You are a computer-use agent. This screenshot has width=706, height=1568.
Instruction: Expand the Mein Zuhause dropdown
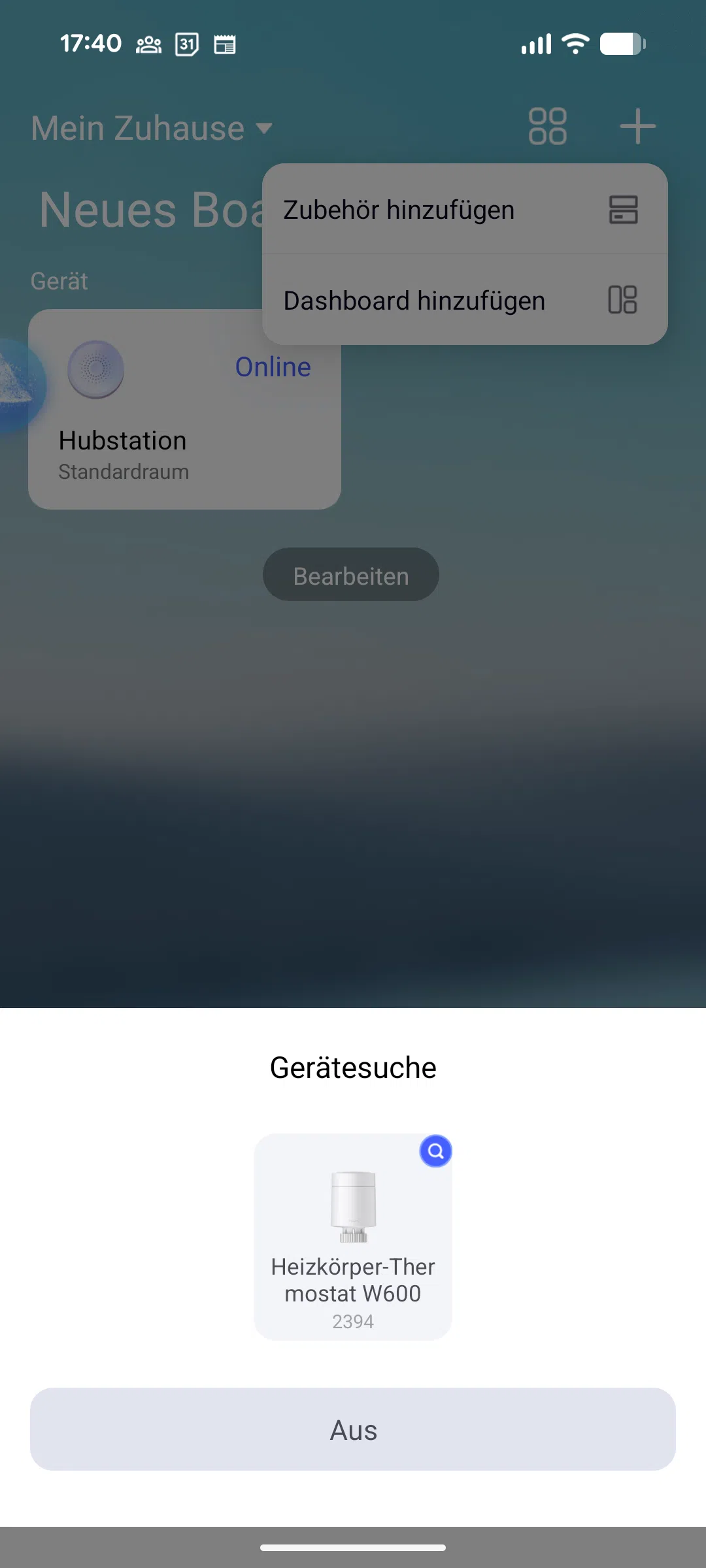[152, 128]
